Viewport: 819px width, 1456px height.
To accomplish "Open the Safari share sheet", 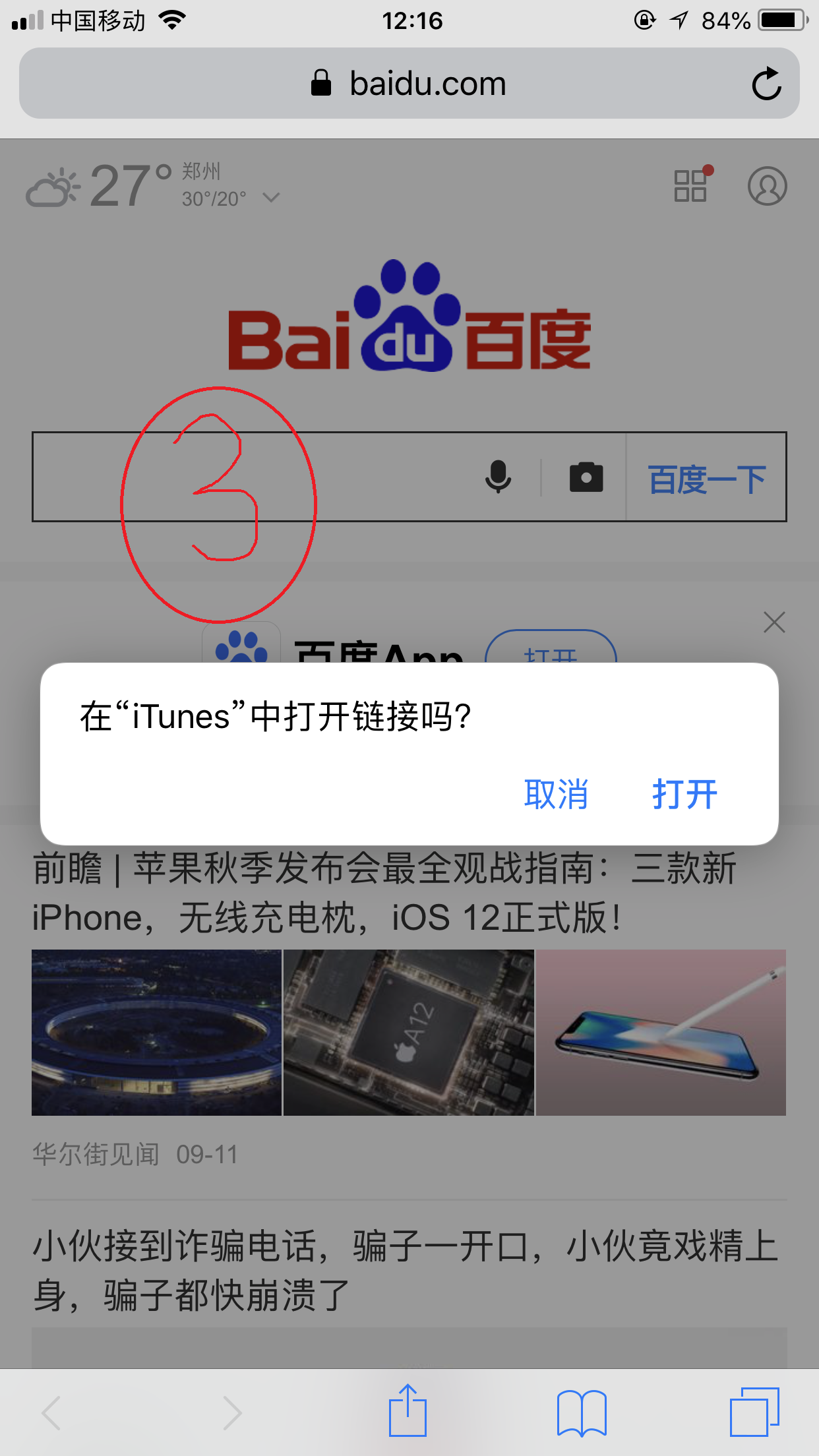I will [x=408, y=1411].
